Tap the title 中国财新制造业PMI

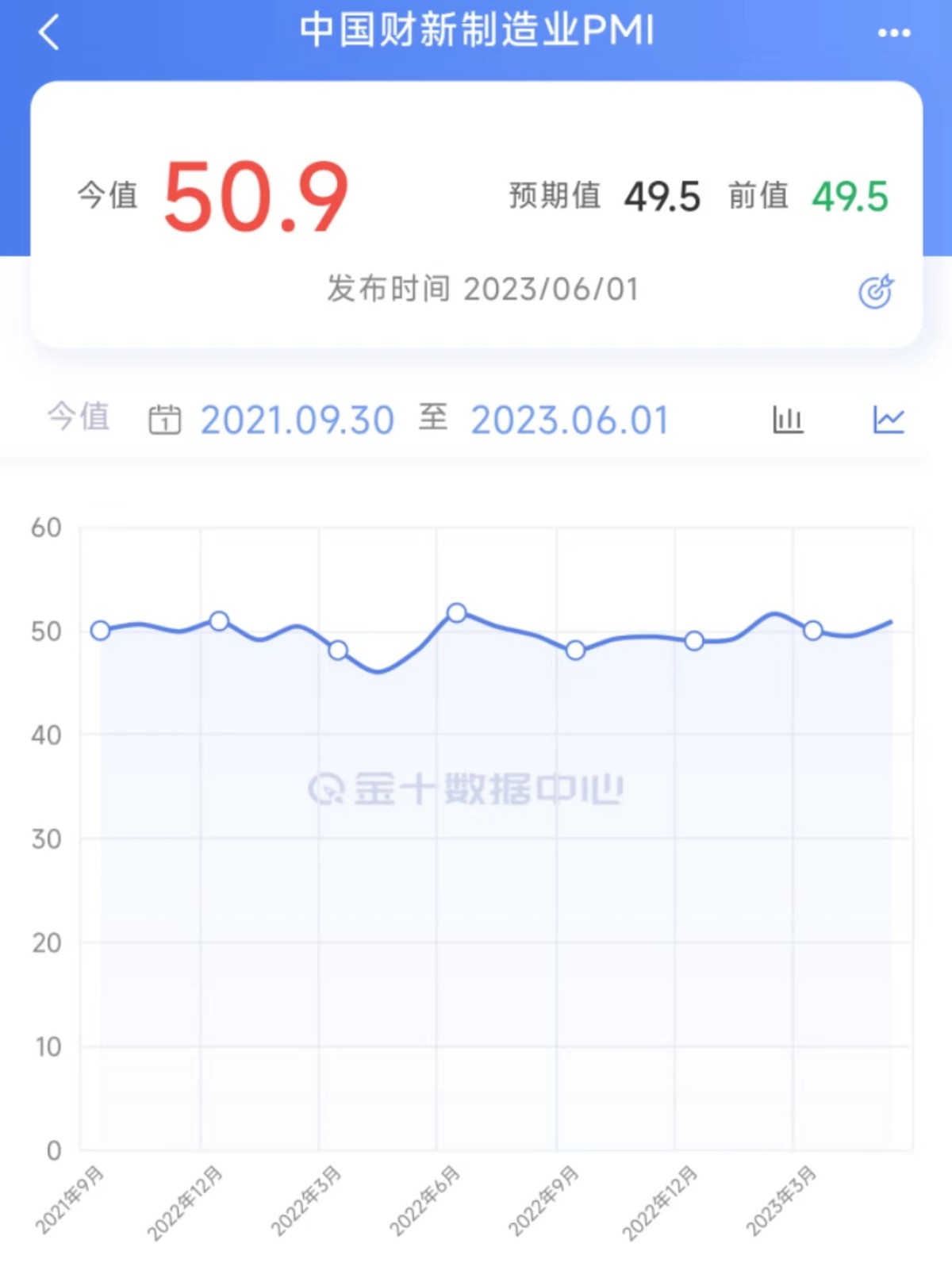pos(476,32)
